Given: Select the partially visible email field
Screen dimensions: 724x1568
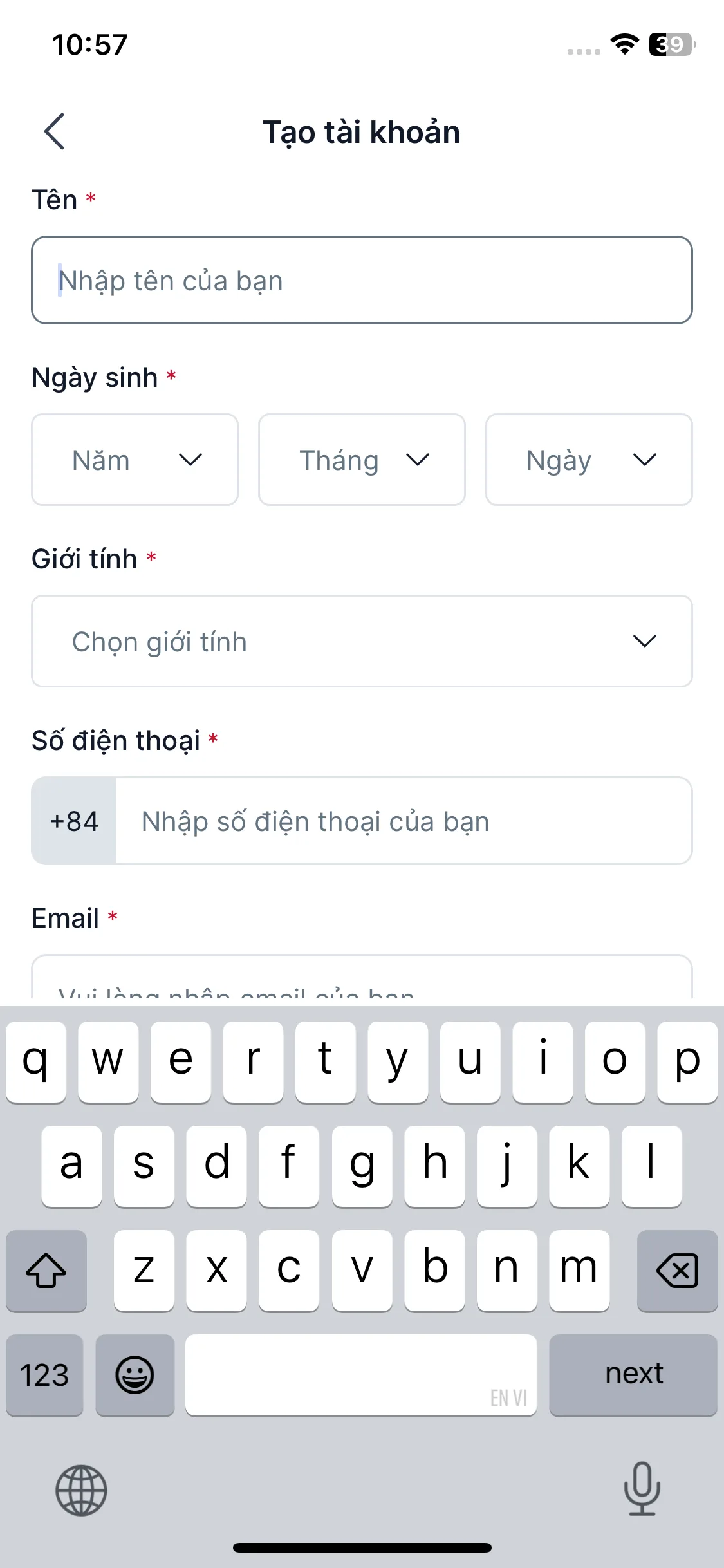Looking at the screenshot, I should tap(362, 977).
